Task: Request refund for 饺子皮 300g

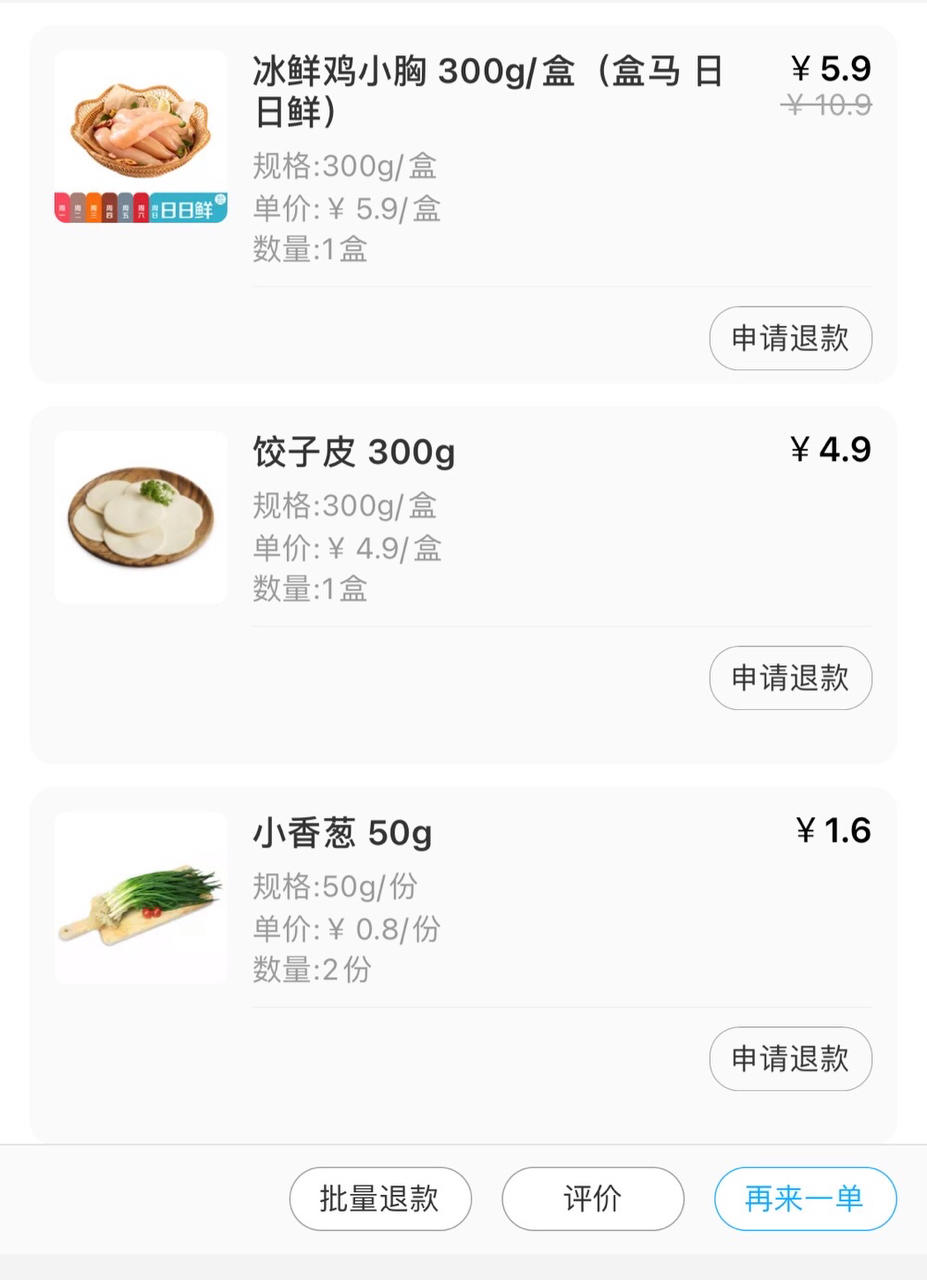Action: (x=790, y=678)
